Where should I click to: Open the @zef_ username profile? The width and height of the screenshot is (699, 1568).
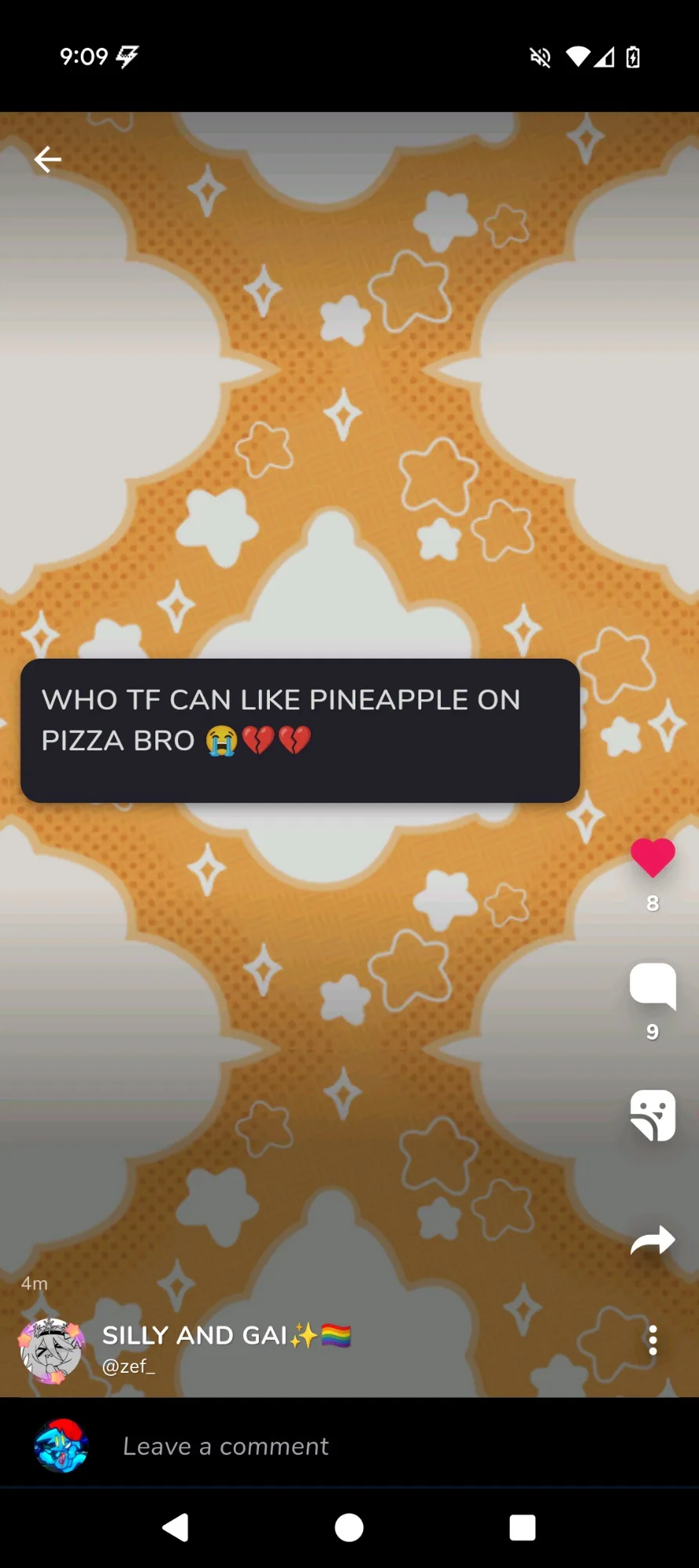(129, 1367)
